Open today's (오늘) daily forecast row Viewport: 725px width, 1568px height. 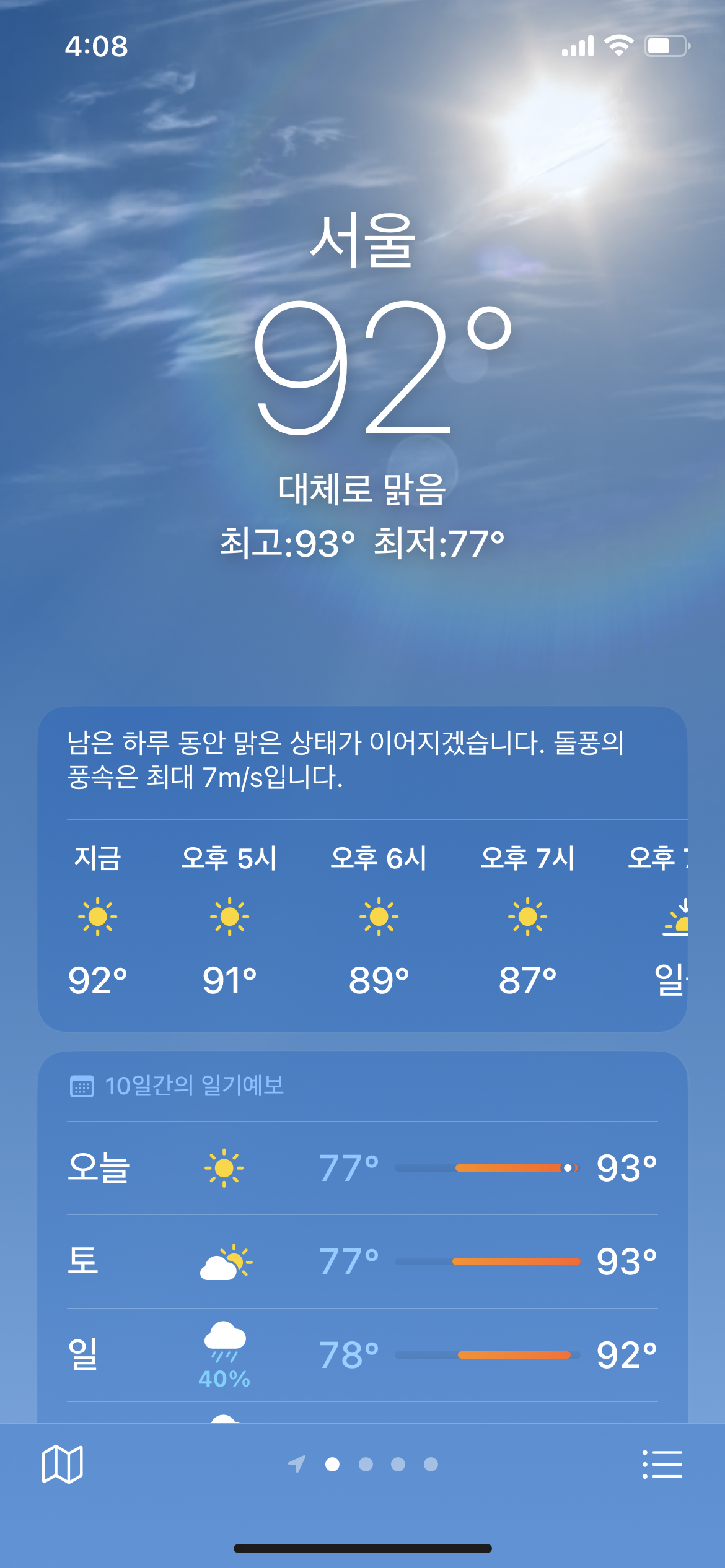pyautogui.click(x=362, y=1168)
